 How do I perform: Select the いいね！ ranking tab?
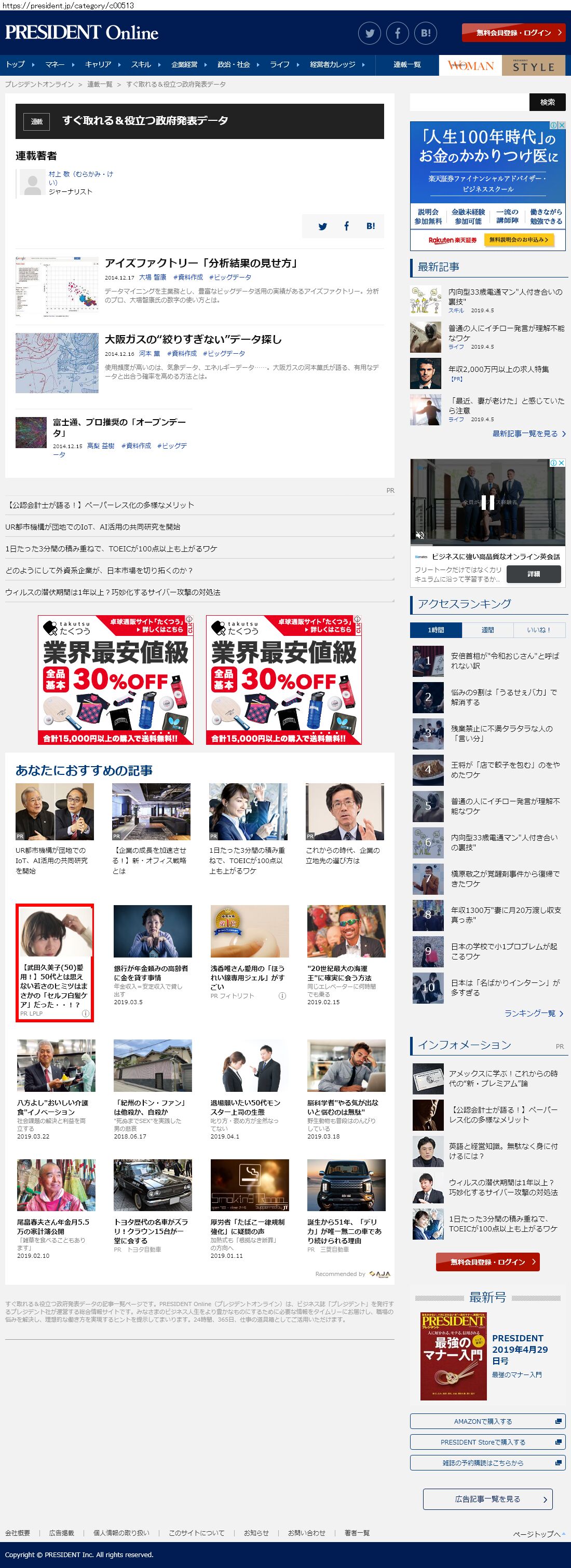point(539,630)
